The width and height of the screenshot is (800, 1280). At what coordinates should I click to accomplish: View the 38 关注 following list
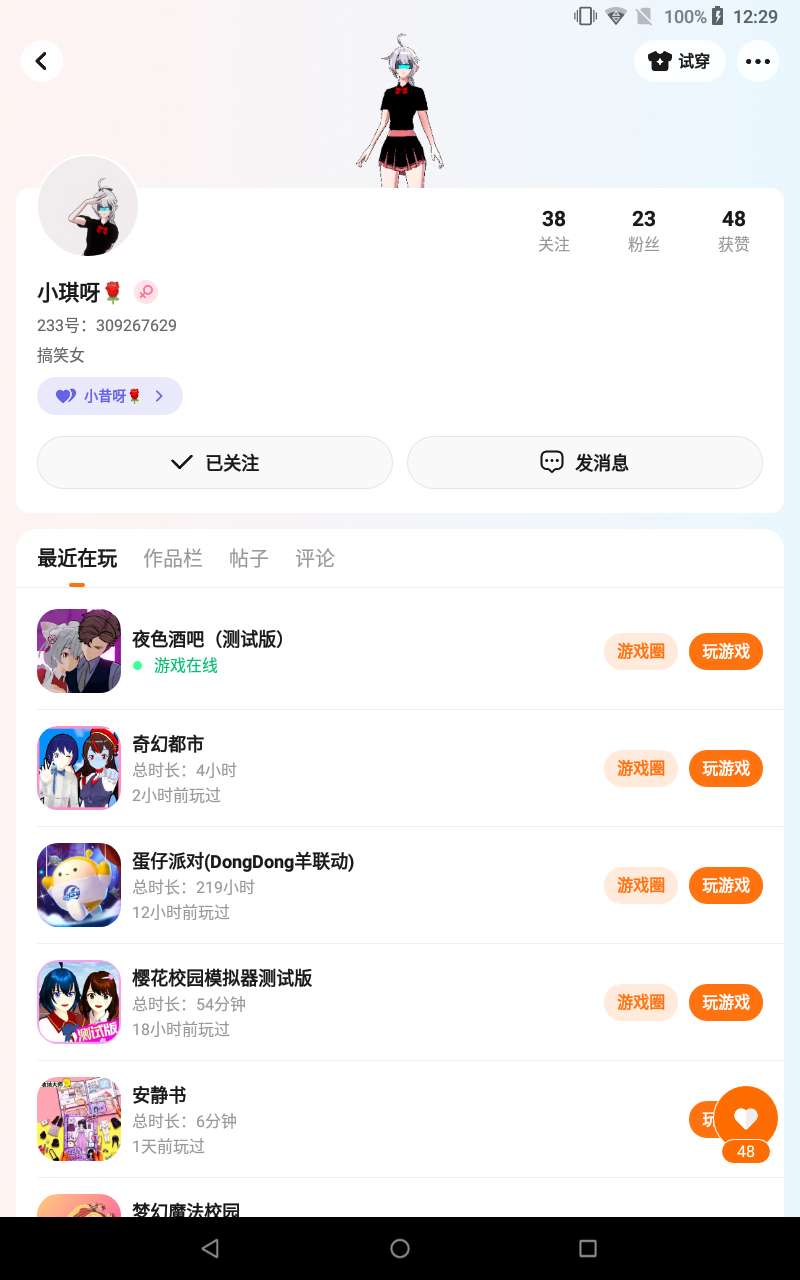pyautogui.click(x=554, y=231)
